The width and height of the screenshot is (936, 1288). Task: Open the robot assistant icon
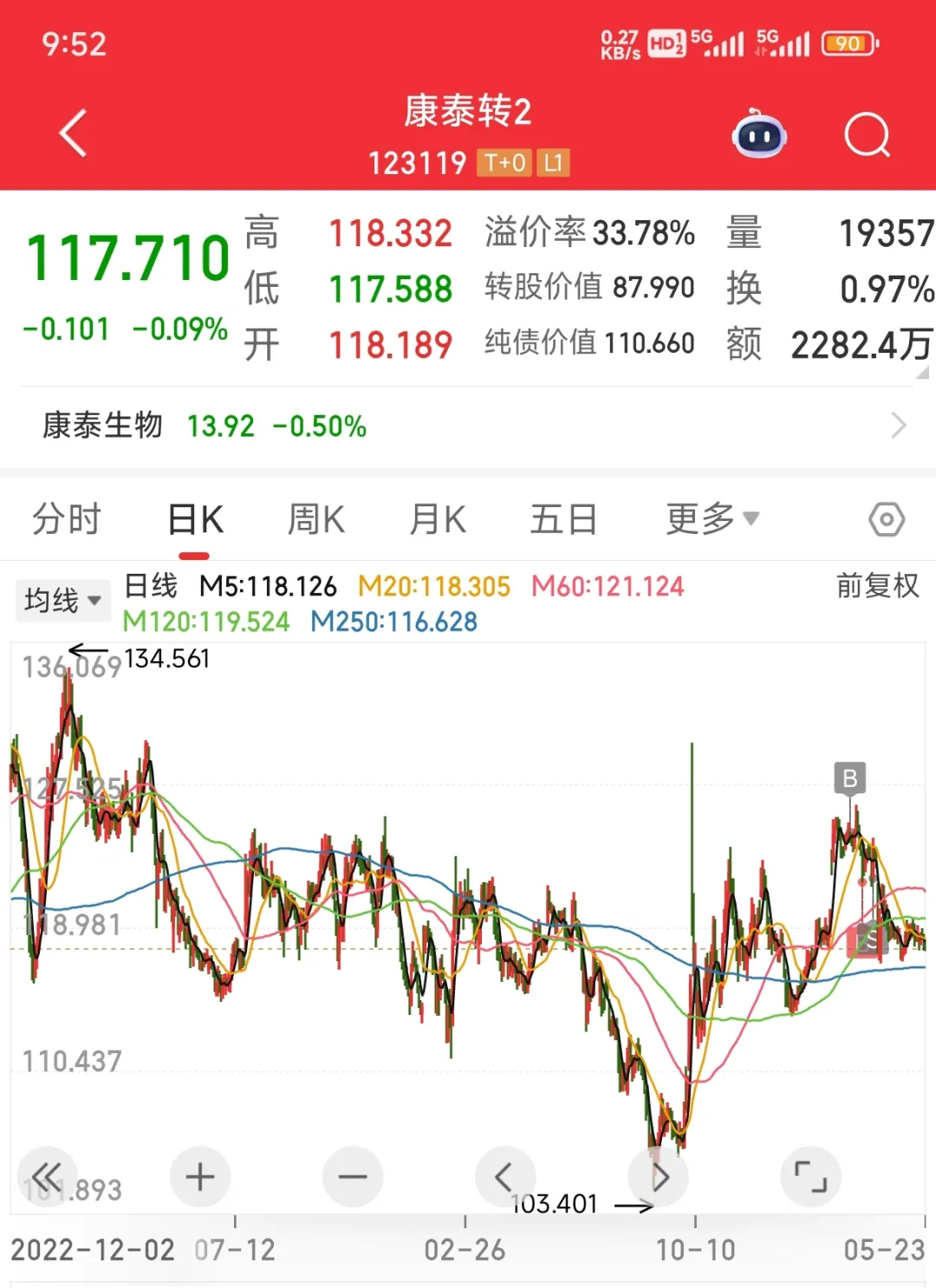click(x=759, y=134)
